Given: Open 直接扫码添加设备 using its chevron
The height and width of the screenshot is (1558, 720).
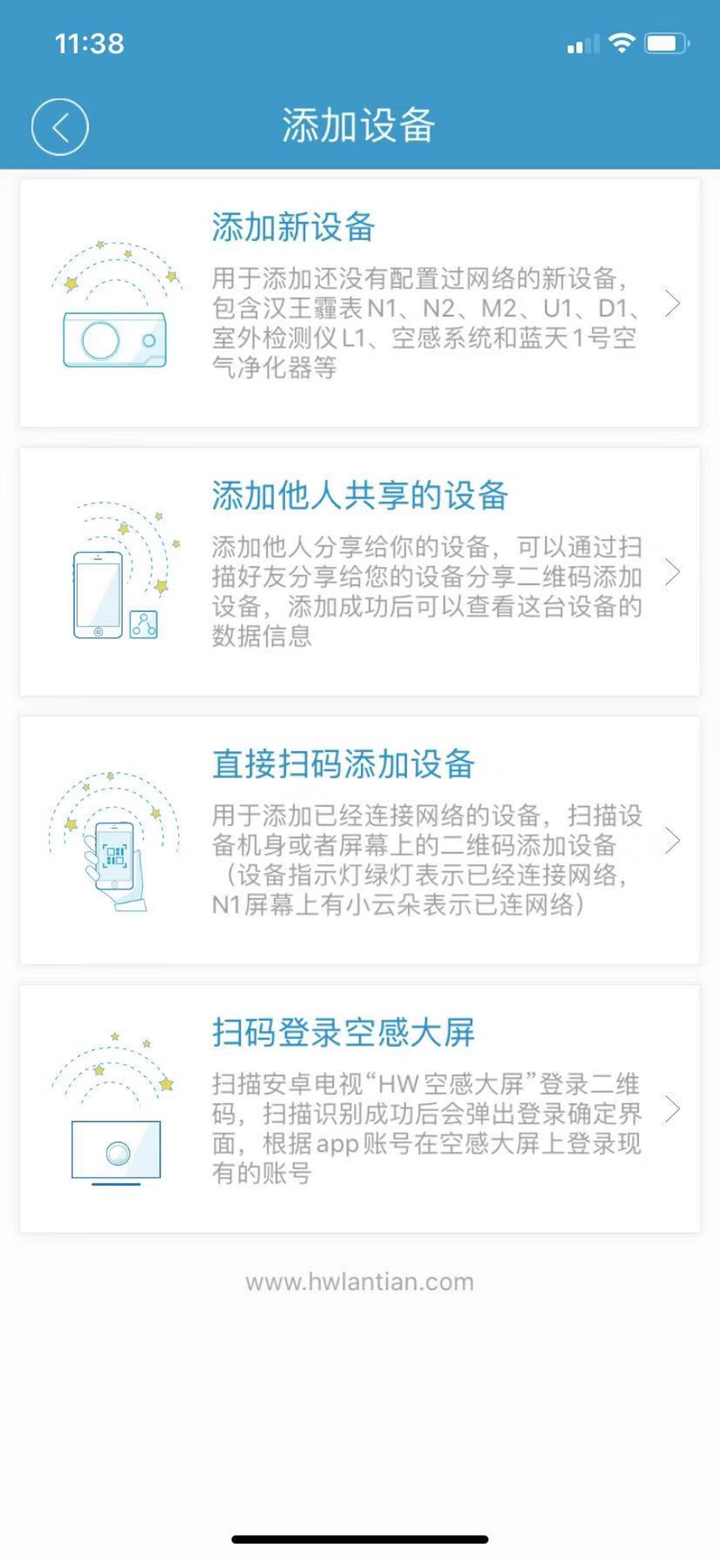Looking at the screenshot, I should pos(672,840).
